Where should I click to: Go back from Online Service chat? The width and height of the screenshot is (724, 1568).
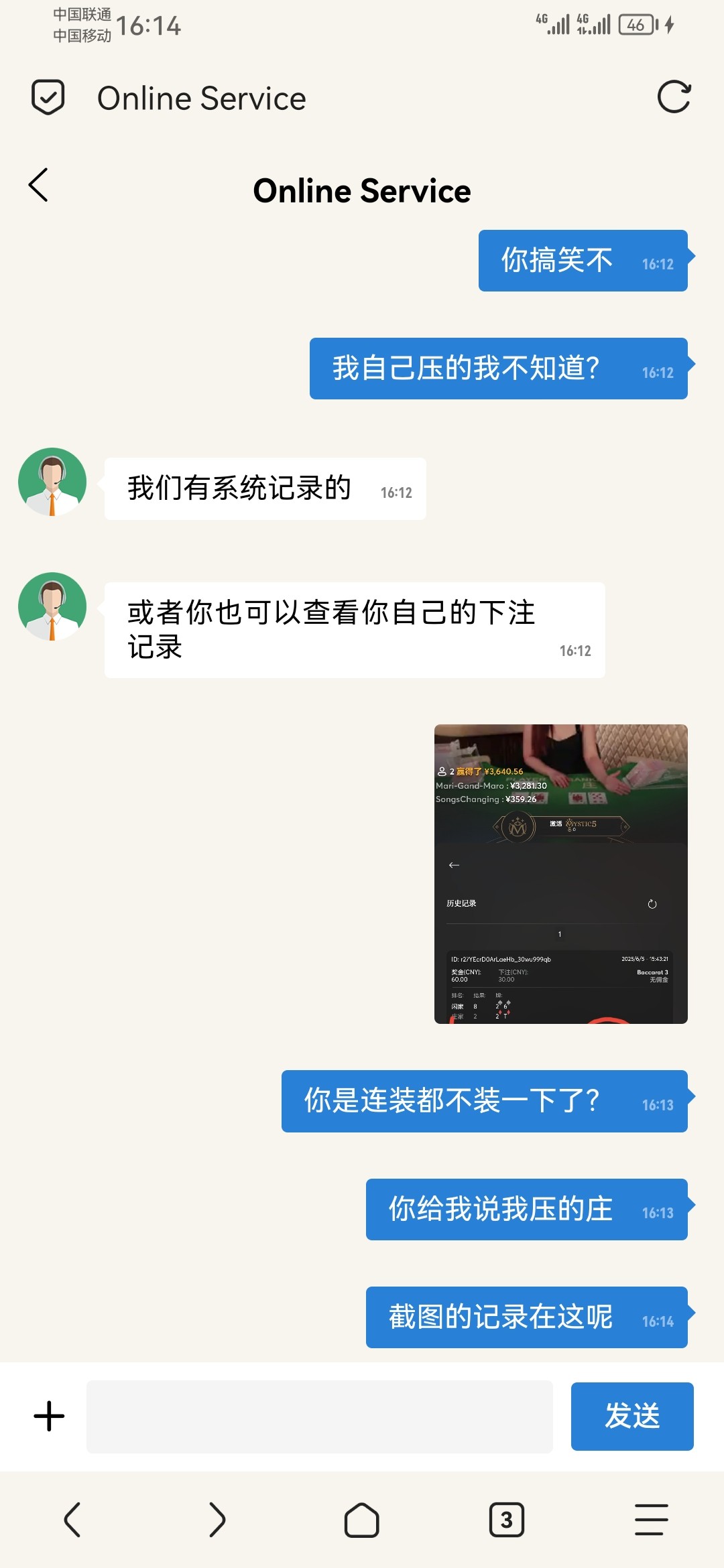[39, 185]
